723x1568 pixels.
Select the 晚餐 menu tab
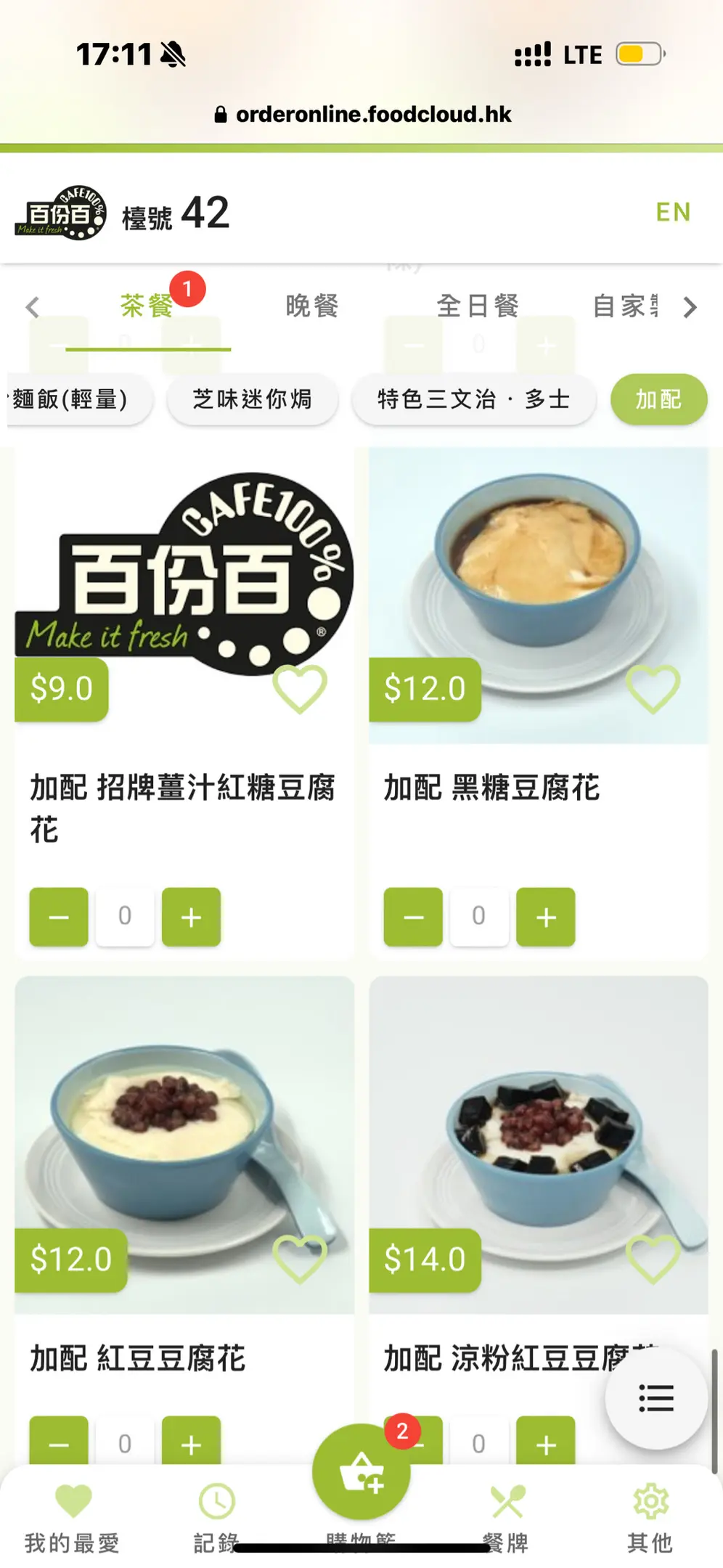(312, 306)
